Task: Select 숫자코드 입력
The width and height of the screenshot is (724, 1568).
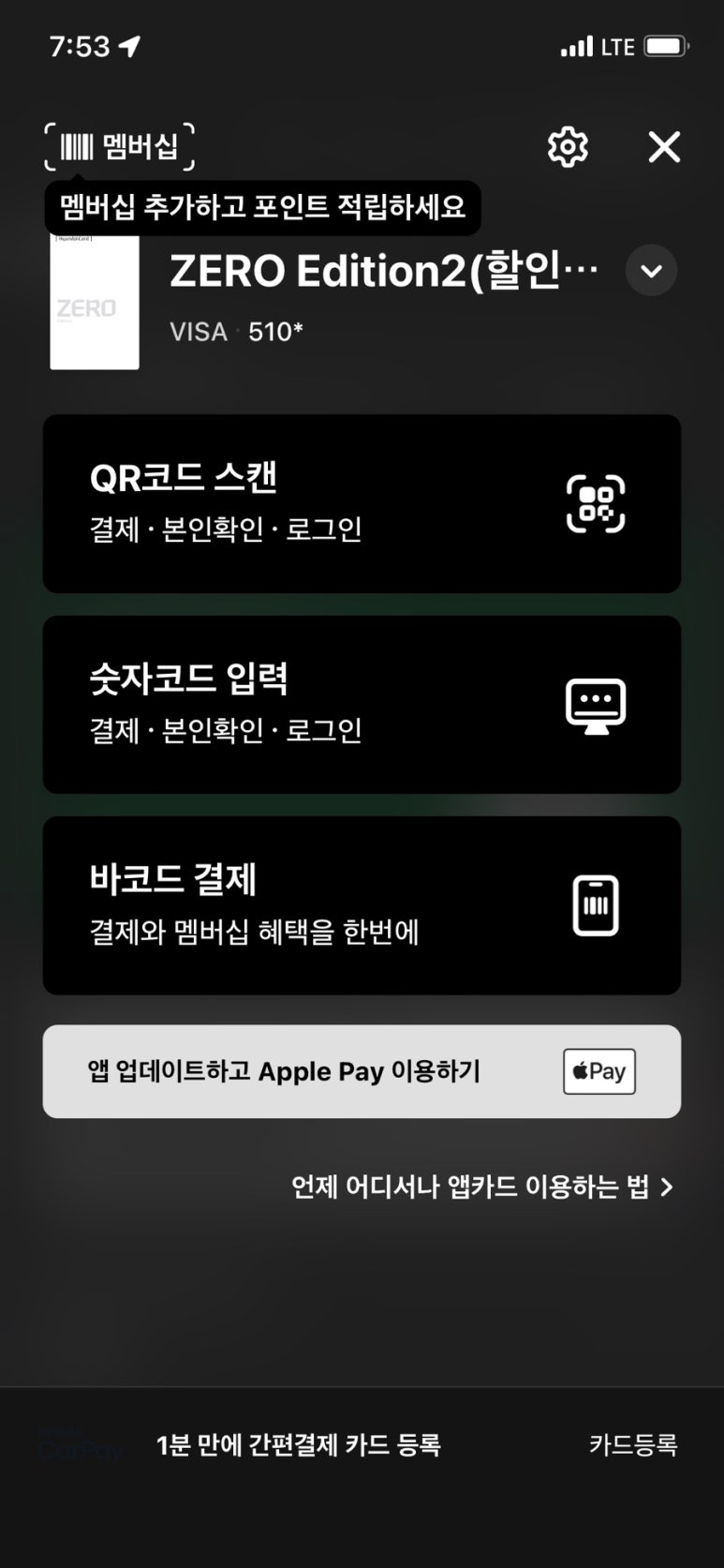Action: point(362,705)
